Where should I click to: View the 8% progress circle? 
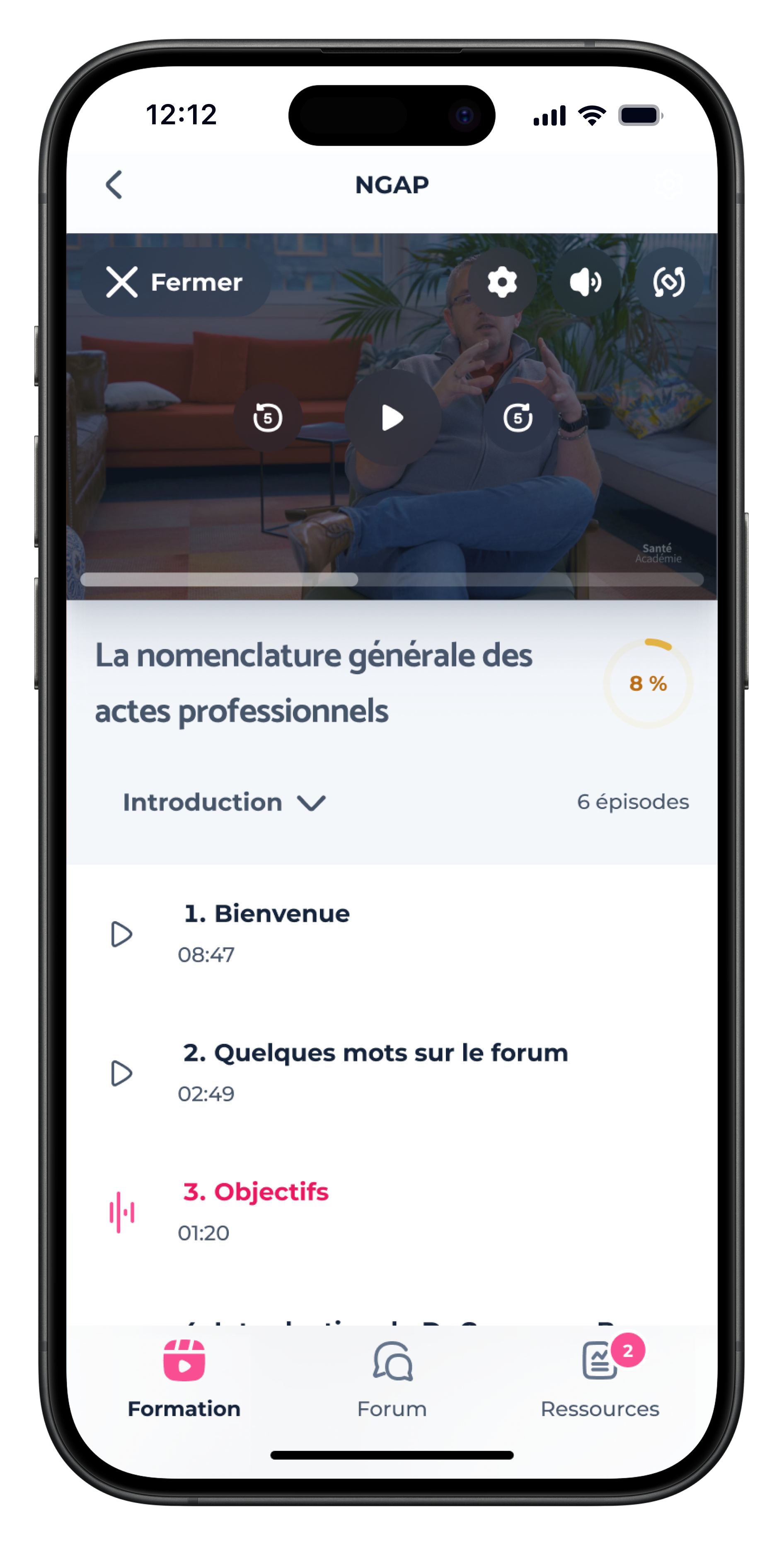pyautogui.click(x=647, y=684)
